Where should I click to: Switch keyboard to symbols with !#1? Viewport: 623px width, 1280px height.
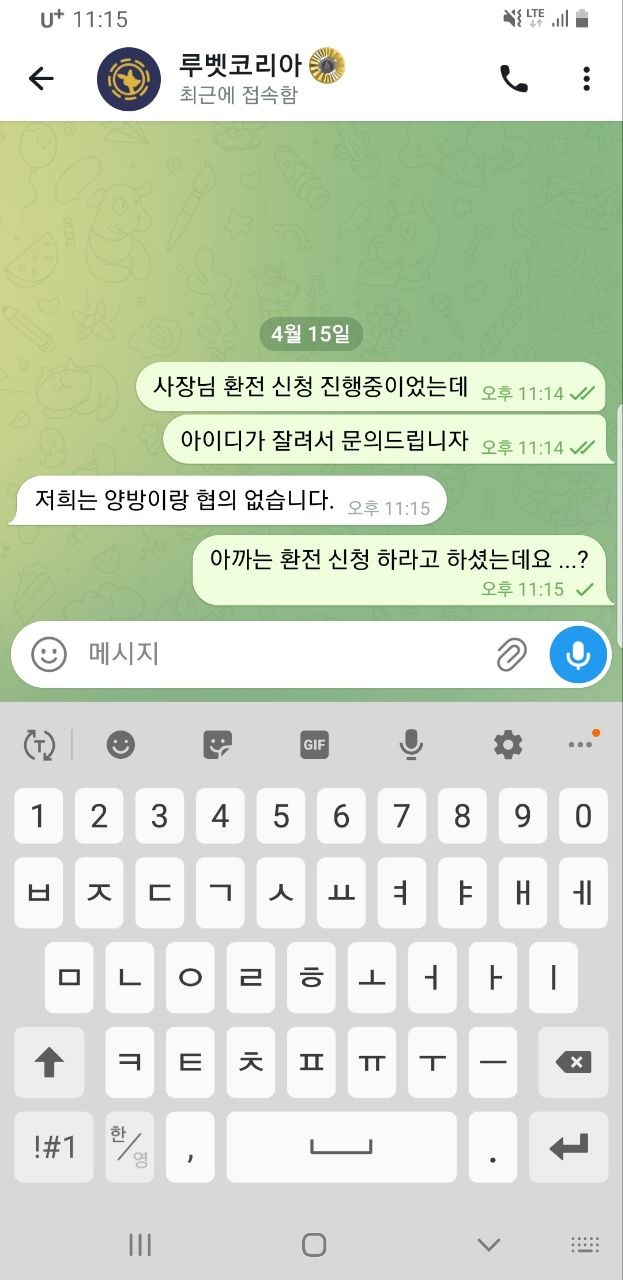click(x=54, y=1146)
